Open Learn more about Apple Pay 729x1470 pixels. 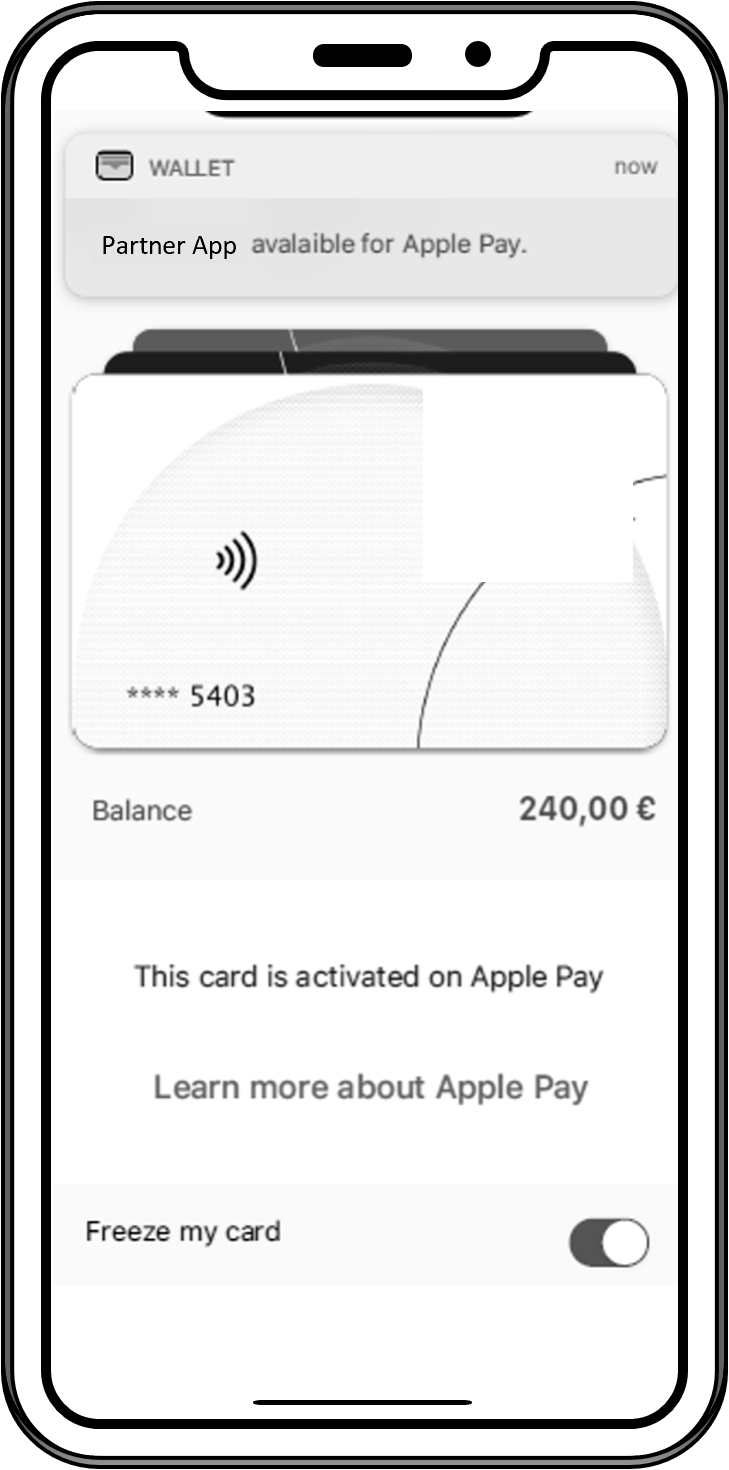coord(370,1087)
